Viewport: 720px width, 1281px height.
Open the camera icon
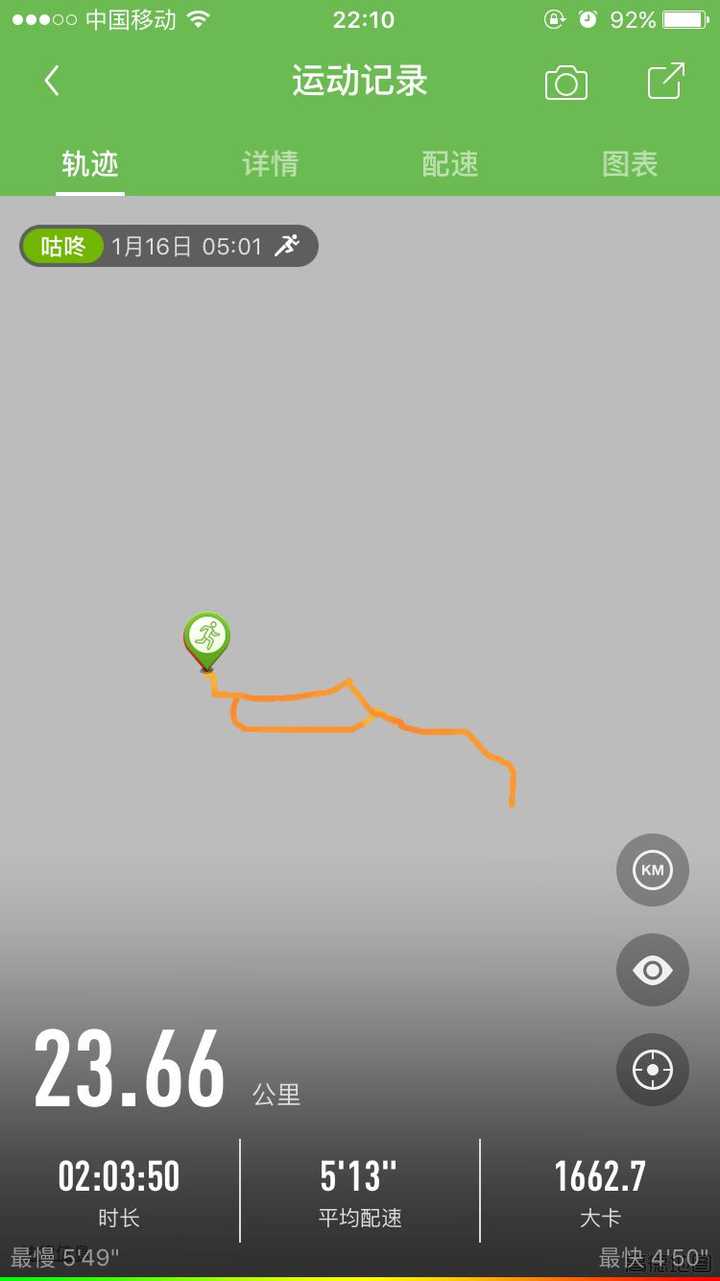(566, 82)
